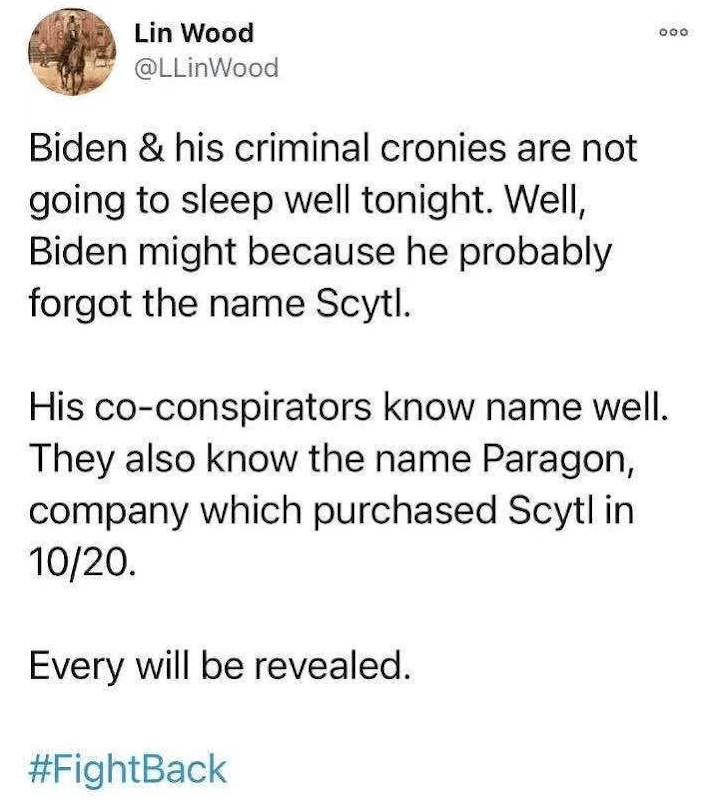View the @LLinWood profile handle

(x=207, y=69)
